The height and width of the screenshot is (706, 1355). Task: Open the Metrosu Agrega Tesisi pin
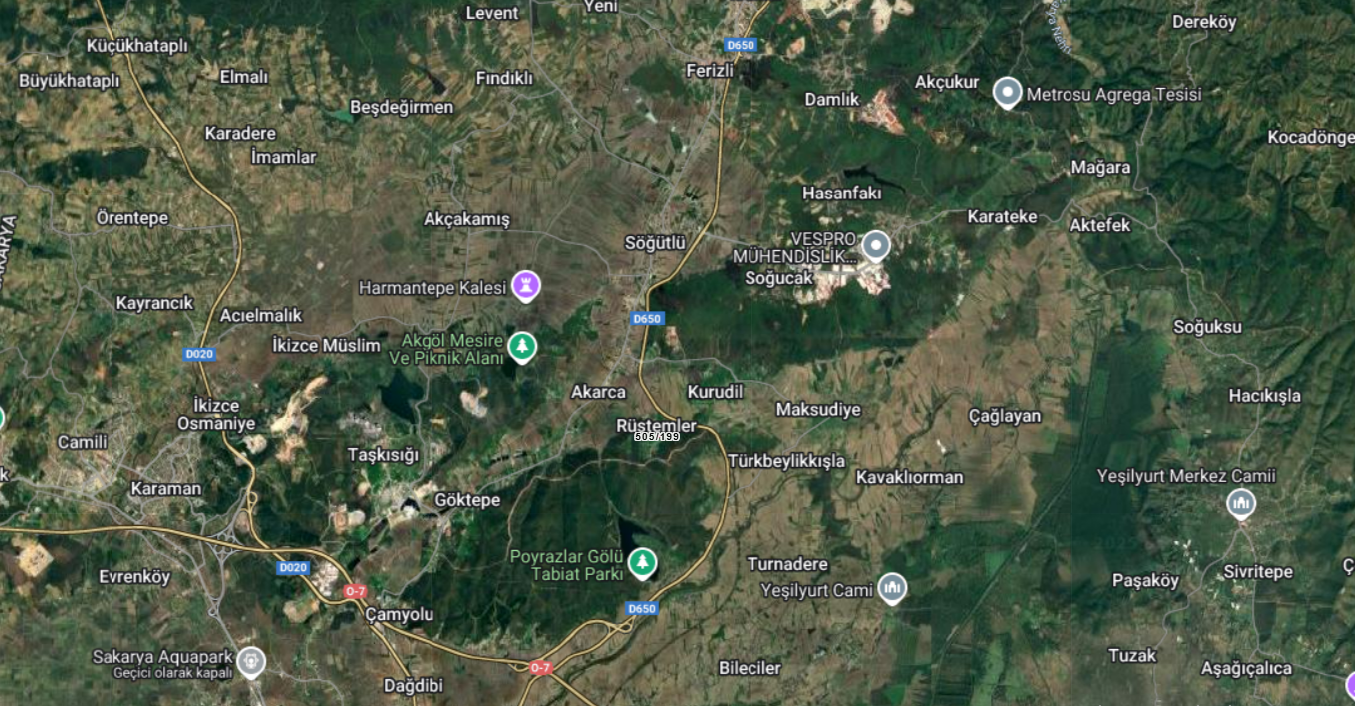point(1007,93)
